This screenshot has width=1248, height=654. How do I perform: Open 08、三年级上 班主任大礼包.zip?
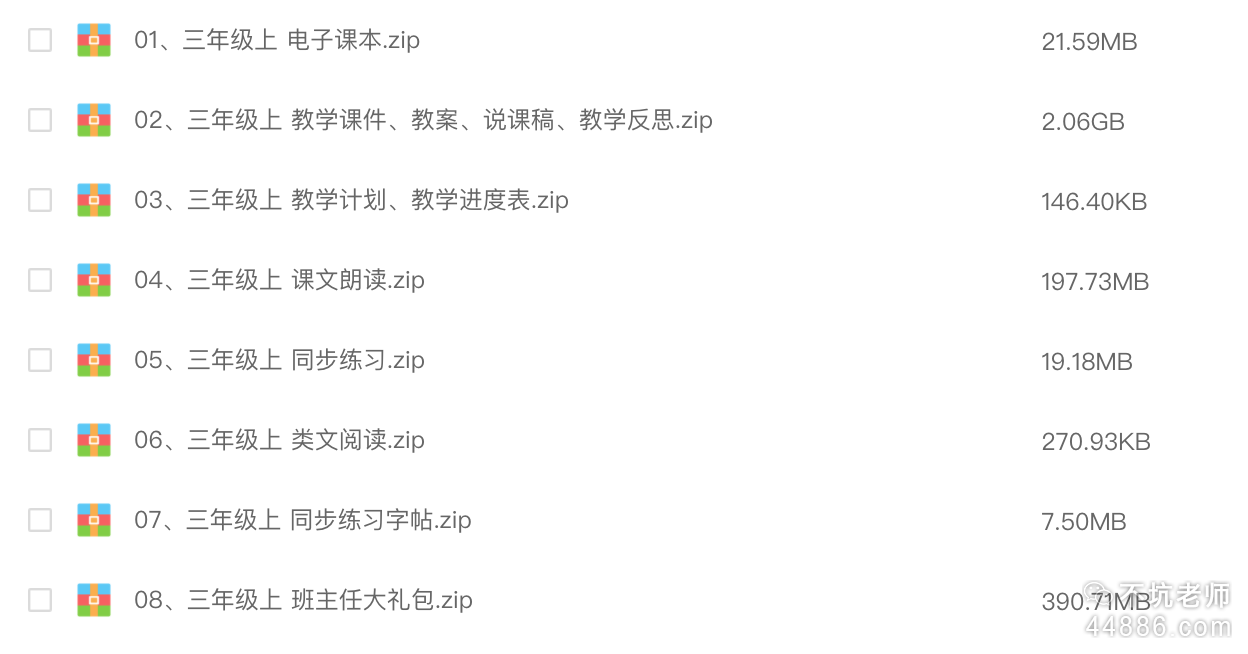[303, 601]
